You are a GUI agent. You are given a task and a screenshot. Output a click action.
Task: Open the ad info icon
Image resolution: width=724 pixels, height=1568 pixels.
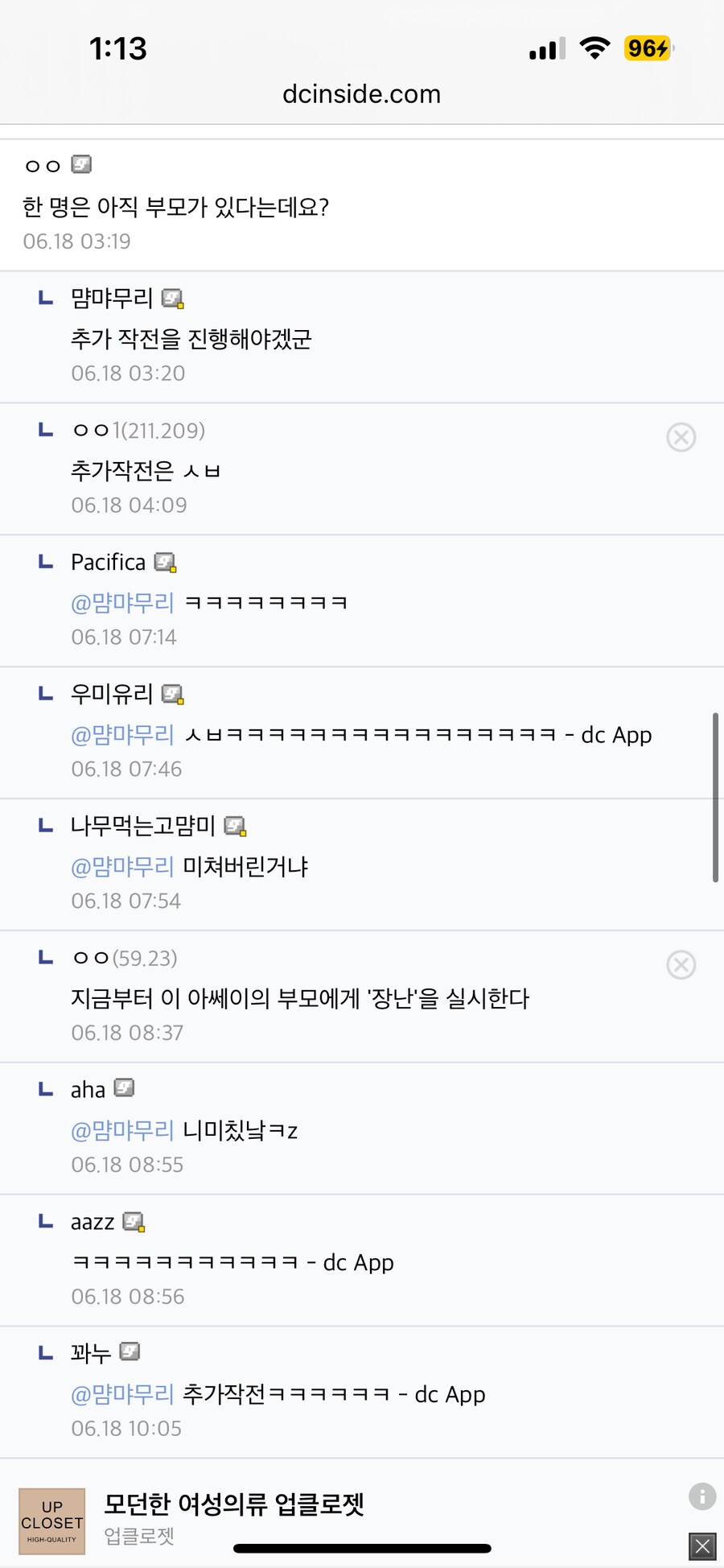tap(701, 1496)
